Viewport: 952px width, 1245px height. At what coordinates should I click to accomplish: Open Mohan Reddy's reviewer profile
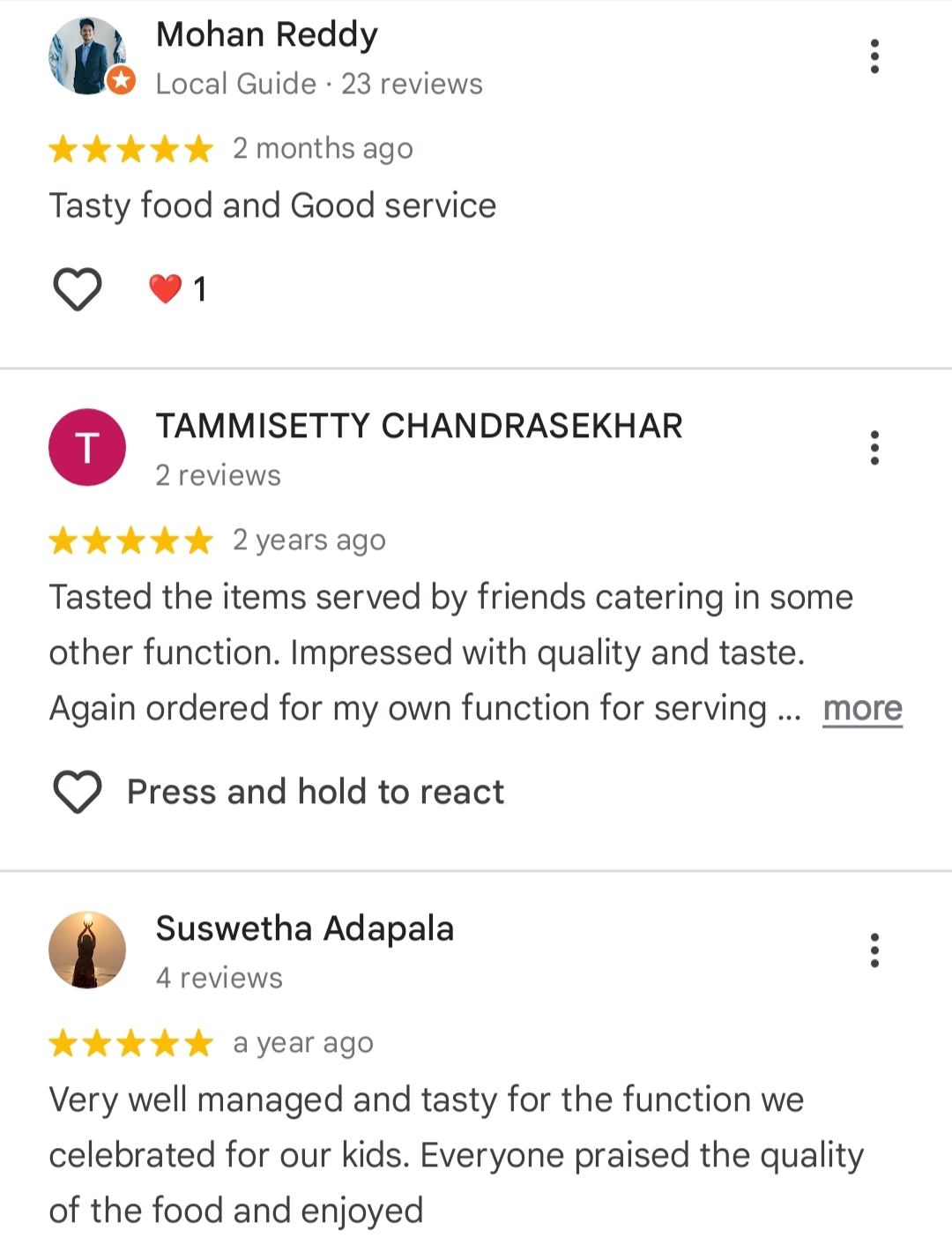click(x=266, y=34)
